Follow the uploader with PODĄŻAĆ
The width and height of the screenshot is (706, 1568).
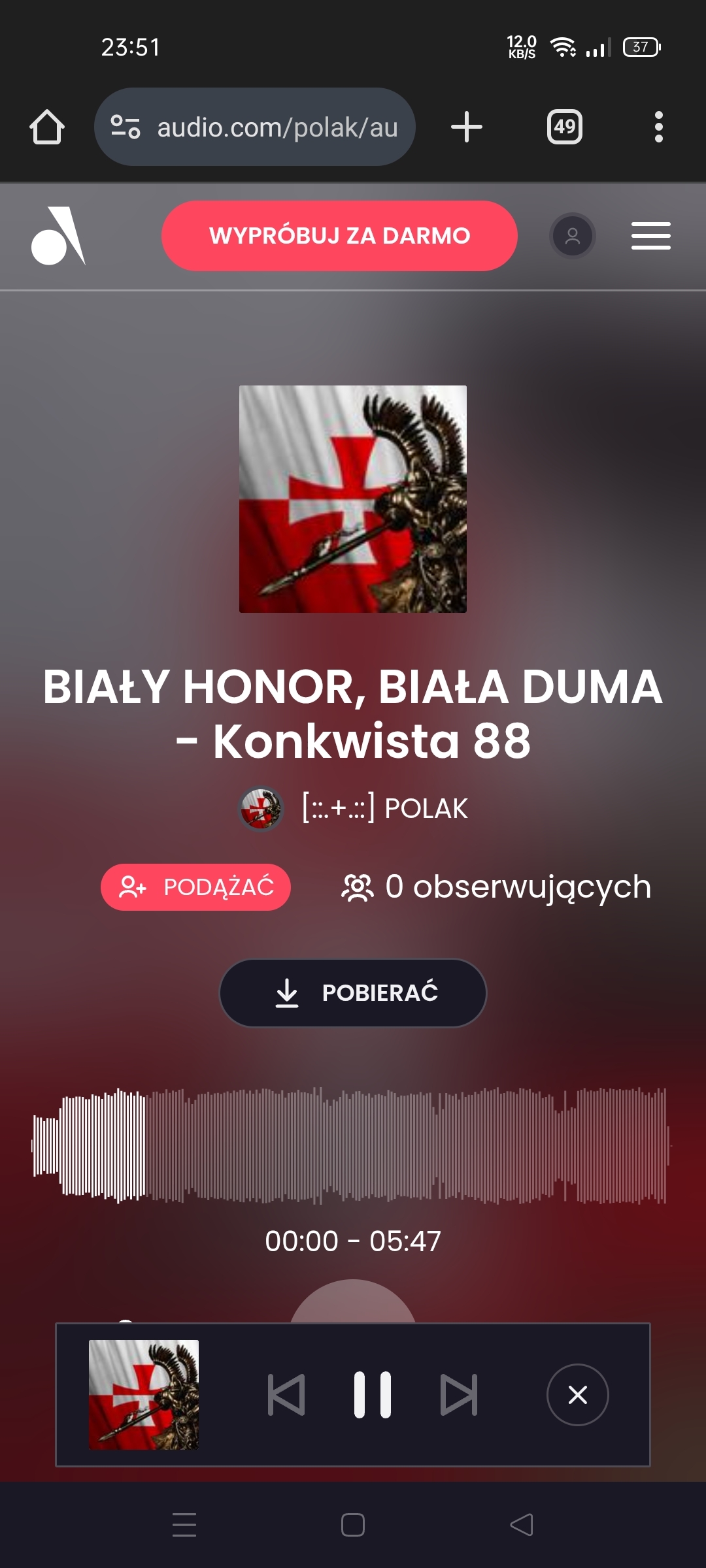pos(195,887)
